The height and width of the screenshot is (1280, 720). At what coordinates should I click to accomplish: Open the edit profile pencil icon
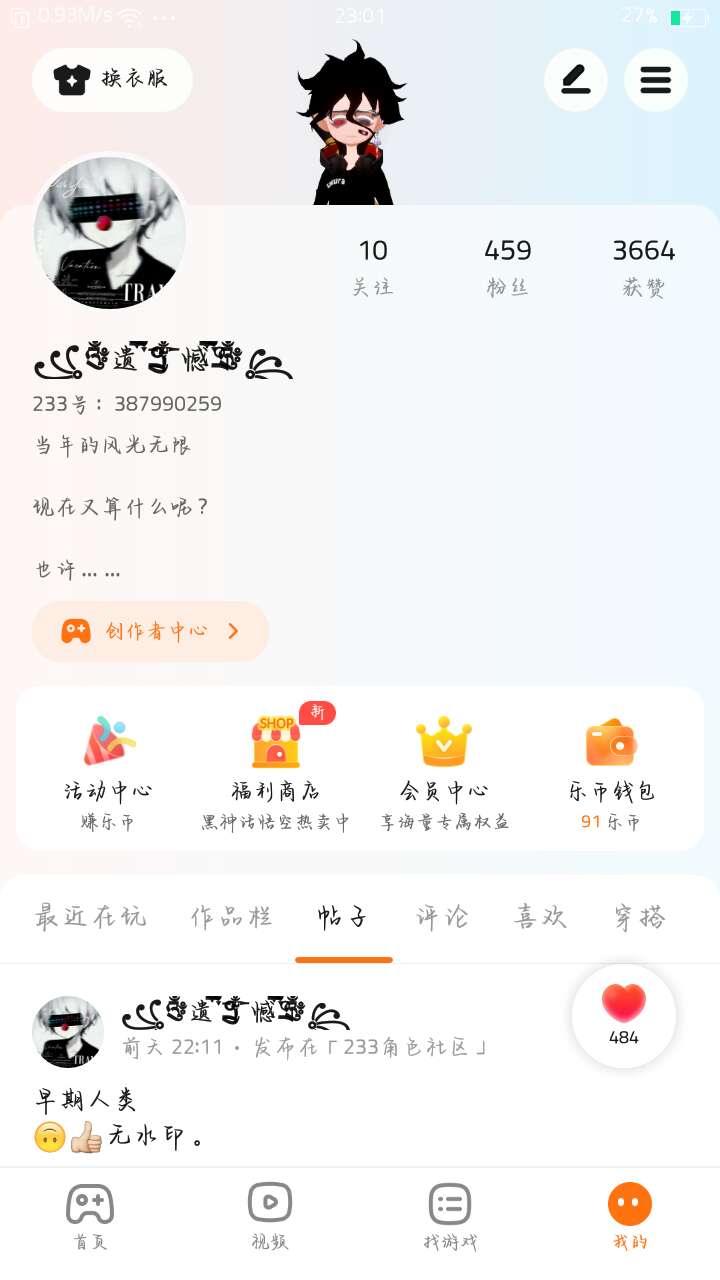pyautogui.click(x=575, y=80)
